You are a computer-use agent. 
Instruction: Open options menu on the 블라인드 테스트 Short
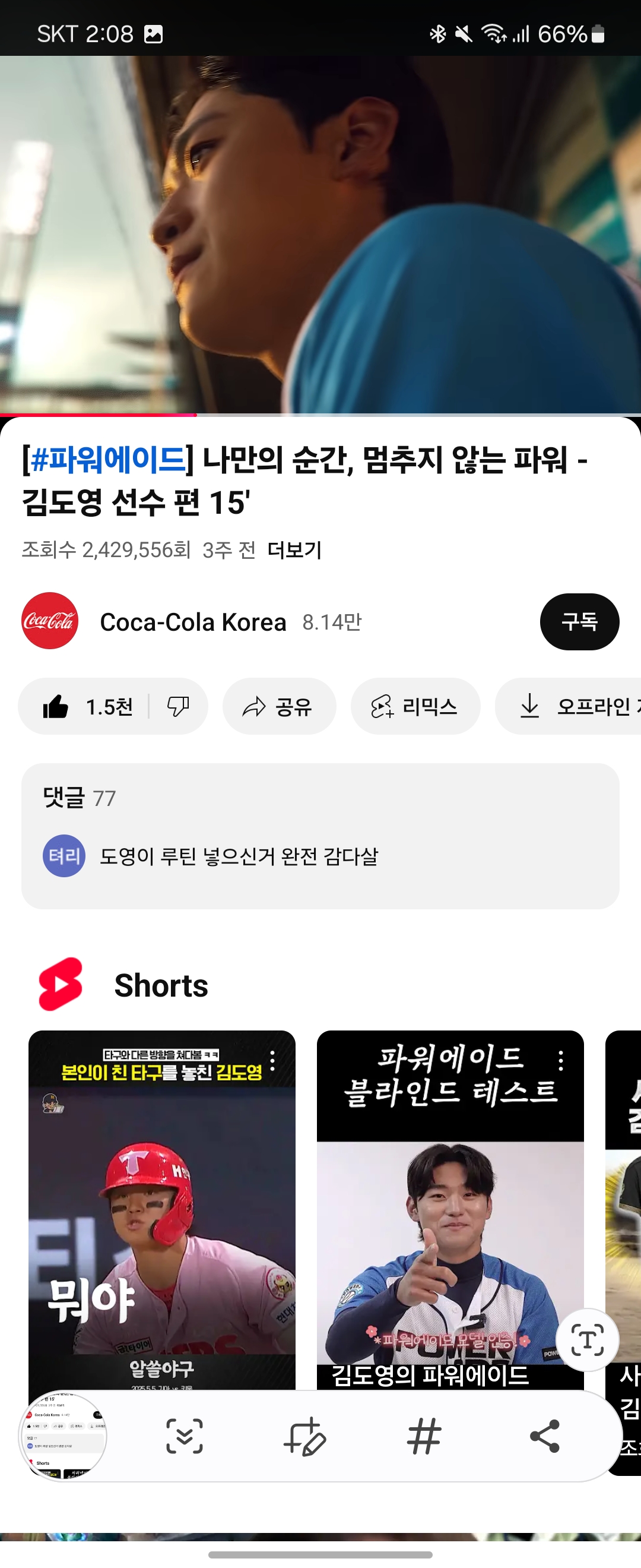pyautogui.click(x=561, y=1061)
